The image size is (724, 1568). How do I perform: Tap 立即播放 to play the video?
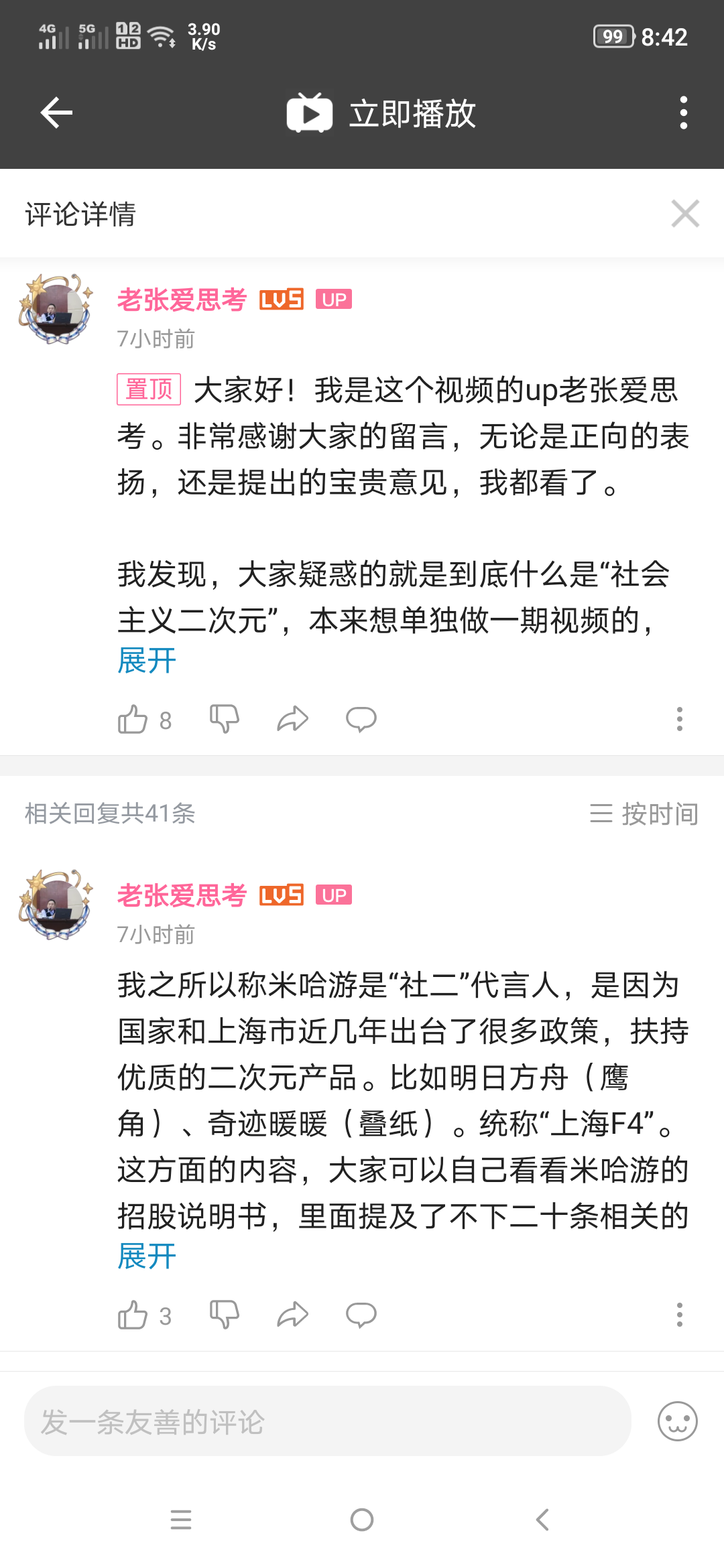(x=382, y=113)
